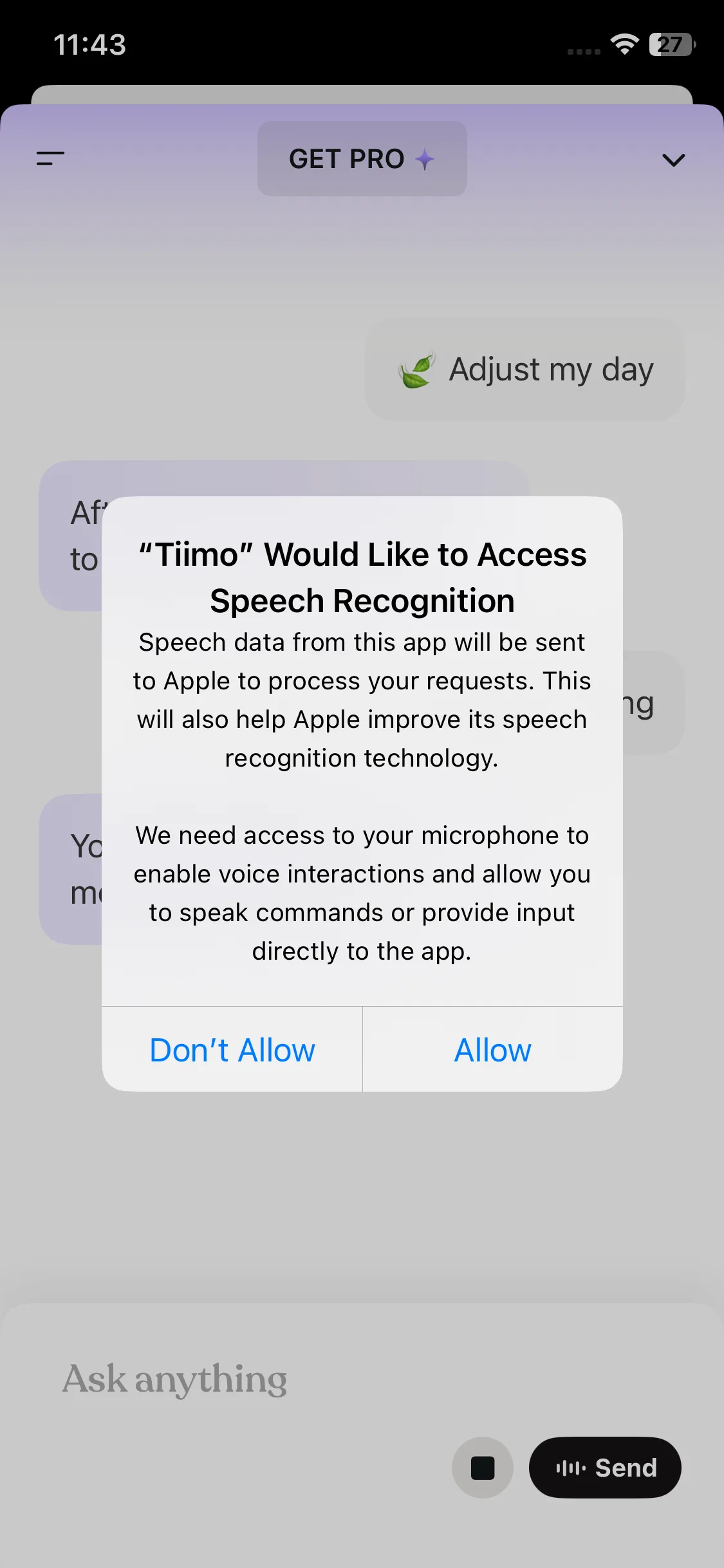Open the menu icon at top left
This screenshot has width=724, height=1568.
pyautogui.click(x=50, y=159)
